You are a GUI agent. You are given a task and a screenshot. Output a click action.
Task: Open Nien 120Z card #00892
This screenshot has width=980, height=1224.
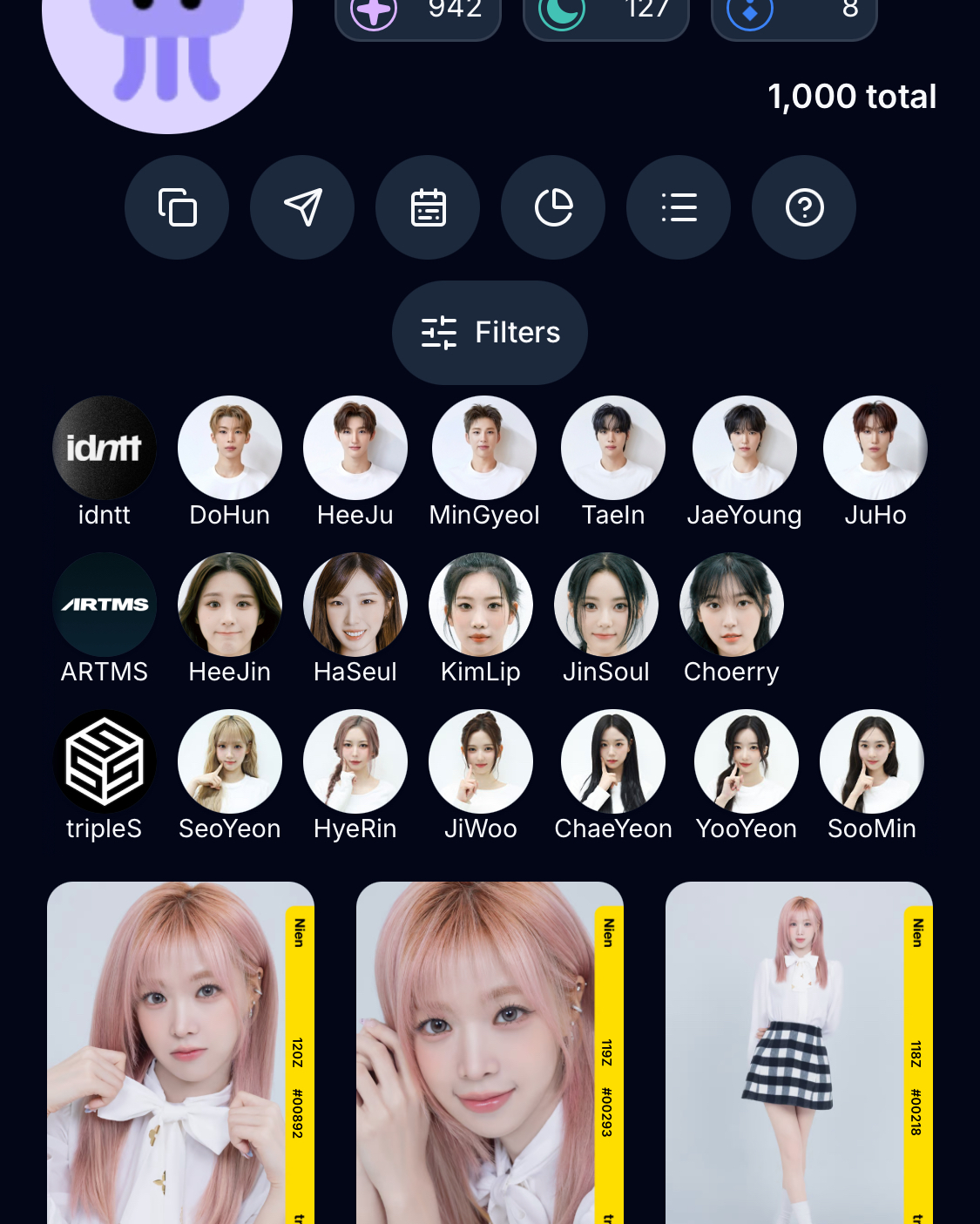click(180, 1054)
